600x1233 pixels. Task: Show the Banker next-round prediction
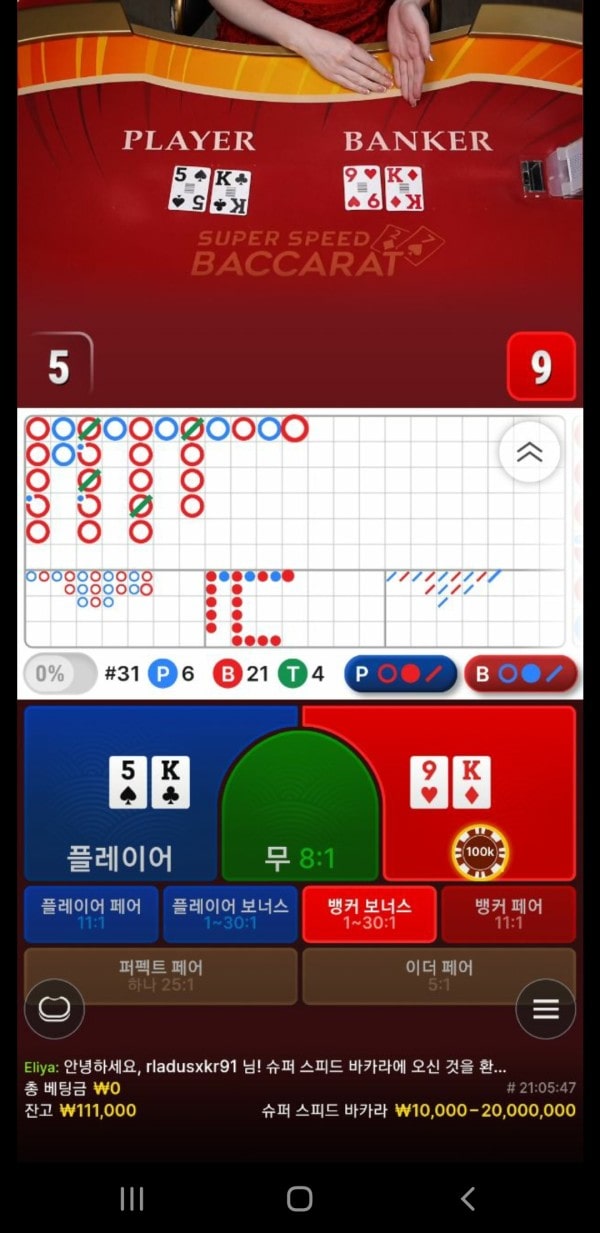point(520,674)
